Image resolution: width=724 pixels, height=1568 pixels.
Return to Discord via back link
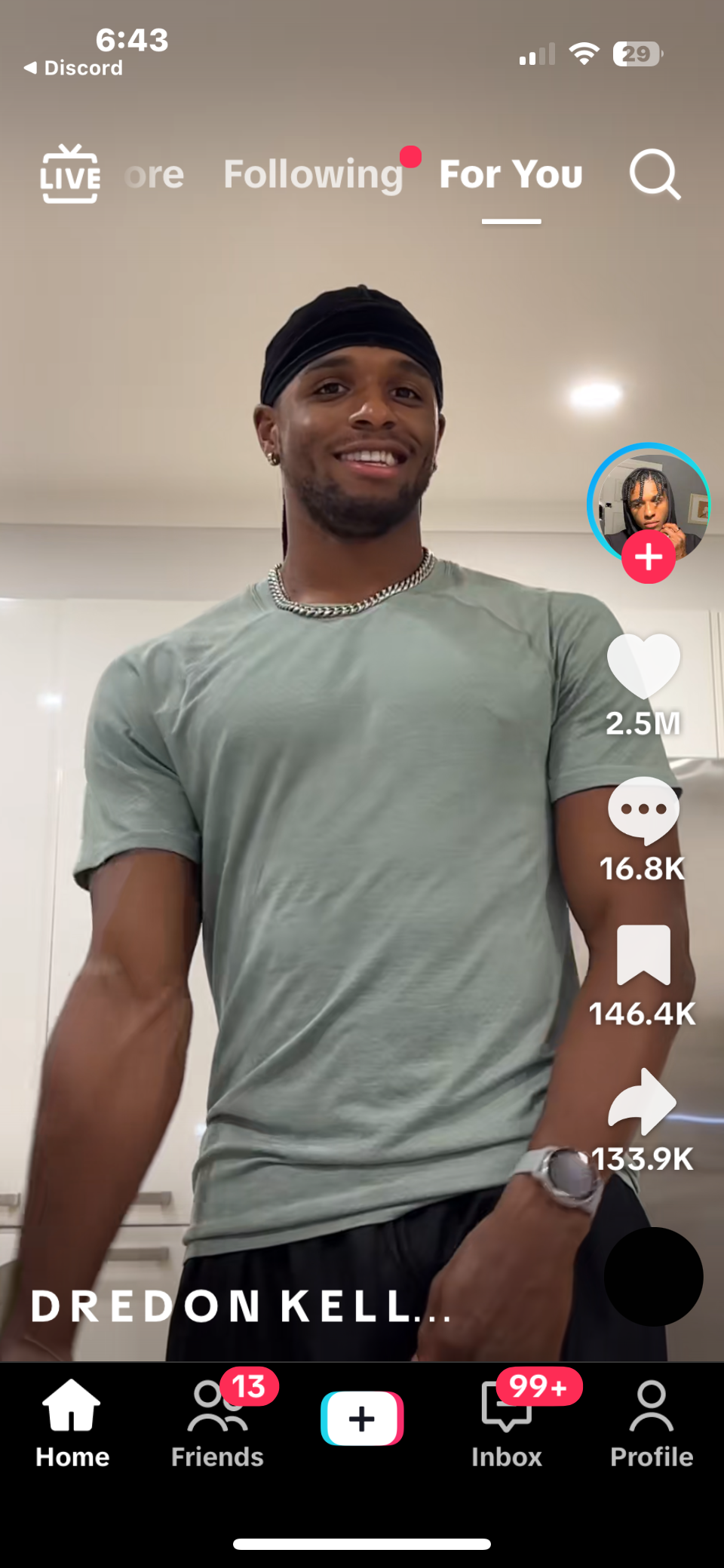(x=74, y=68)
